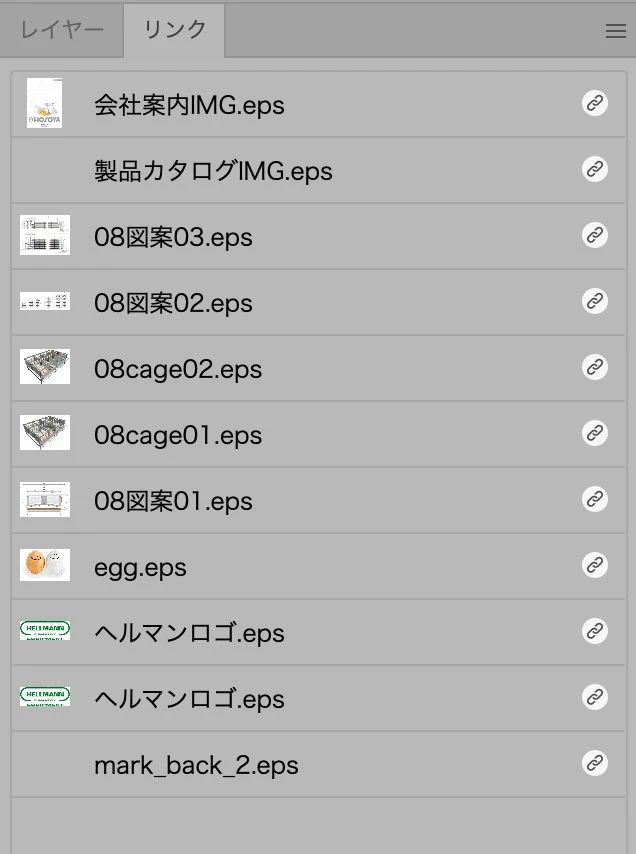The height and width of the screenshot is (854, 636).
Task: Select mark_back_2.eps in the list
Action: tap(196, 765)
